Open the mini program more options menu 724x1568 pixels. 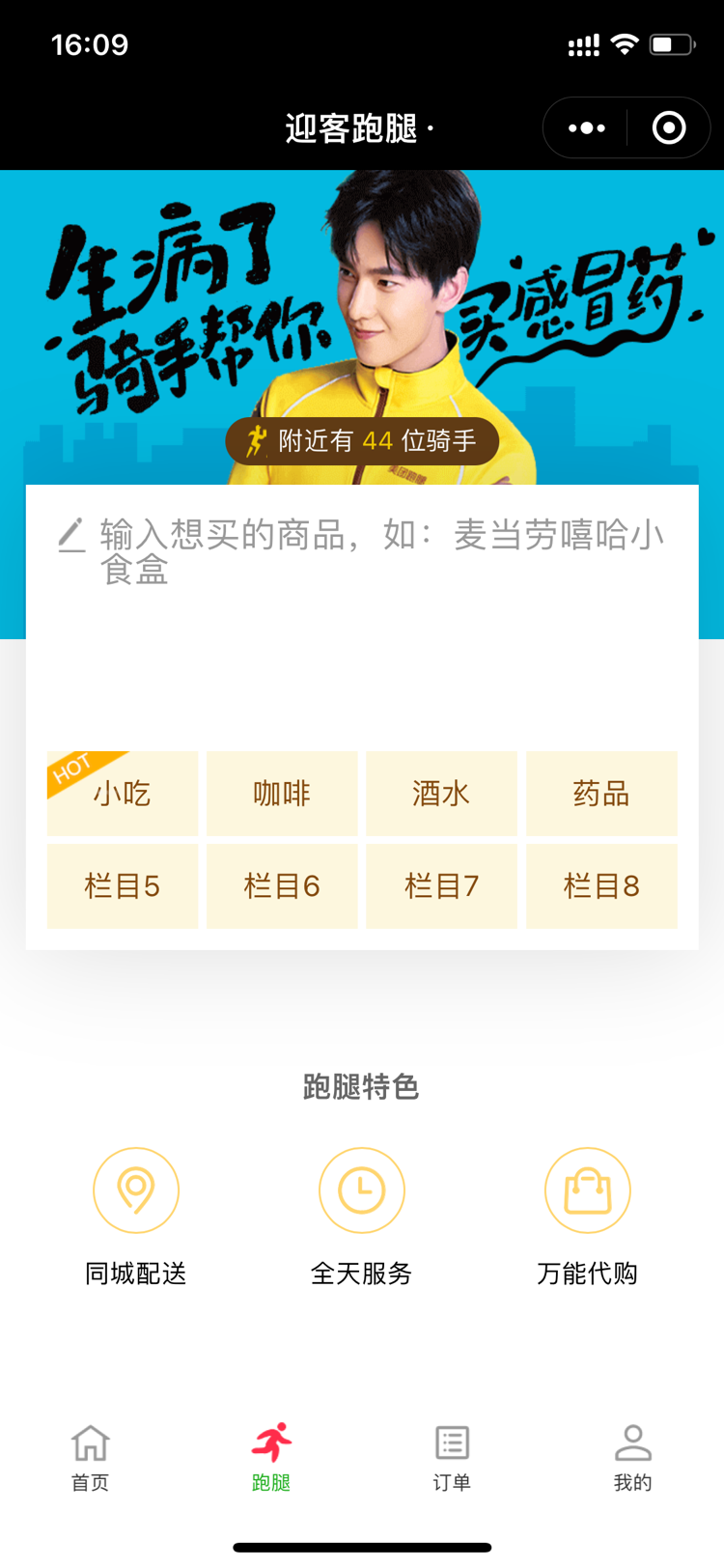point(587,127)
